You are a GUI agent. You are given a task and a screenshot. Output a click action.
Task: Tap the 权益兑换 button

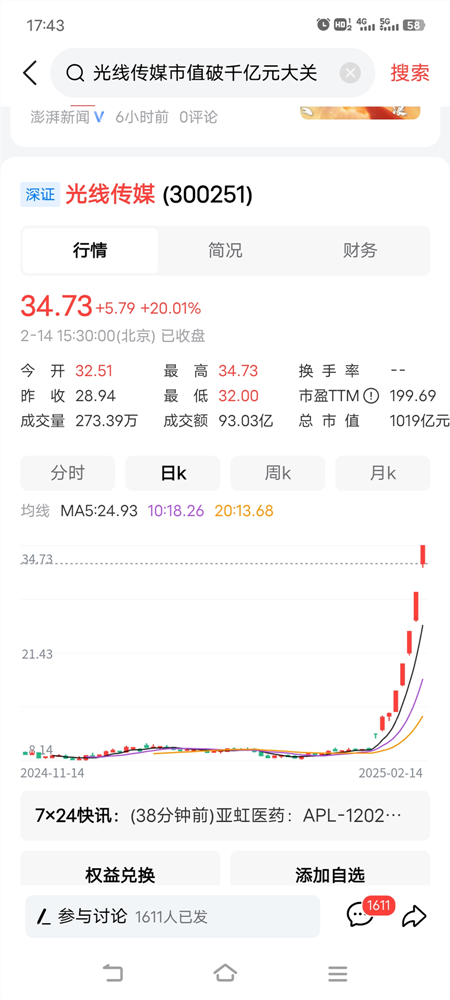[x=120, y=870]
